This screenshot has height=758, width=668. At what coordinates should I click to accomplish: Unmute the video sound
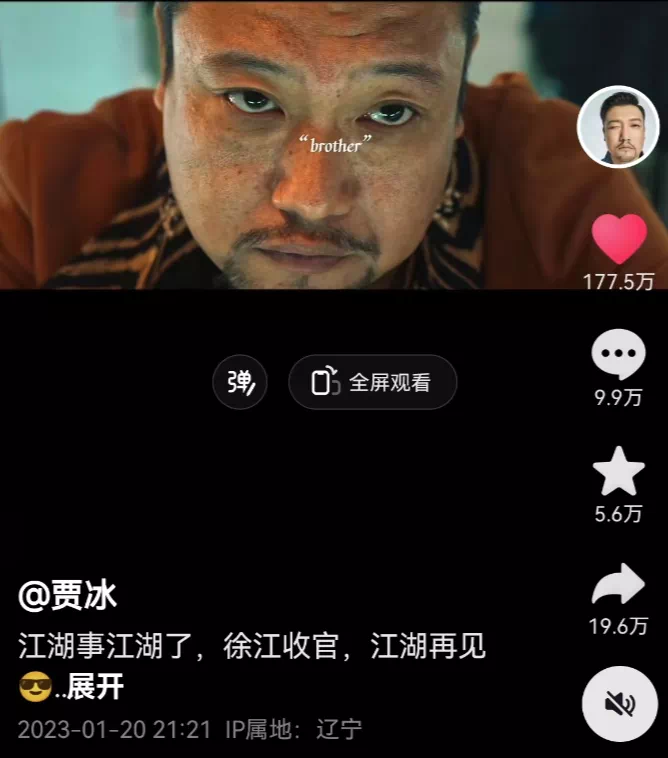(619, 704)
